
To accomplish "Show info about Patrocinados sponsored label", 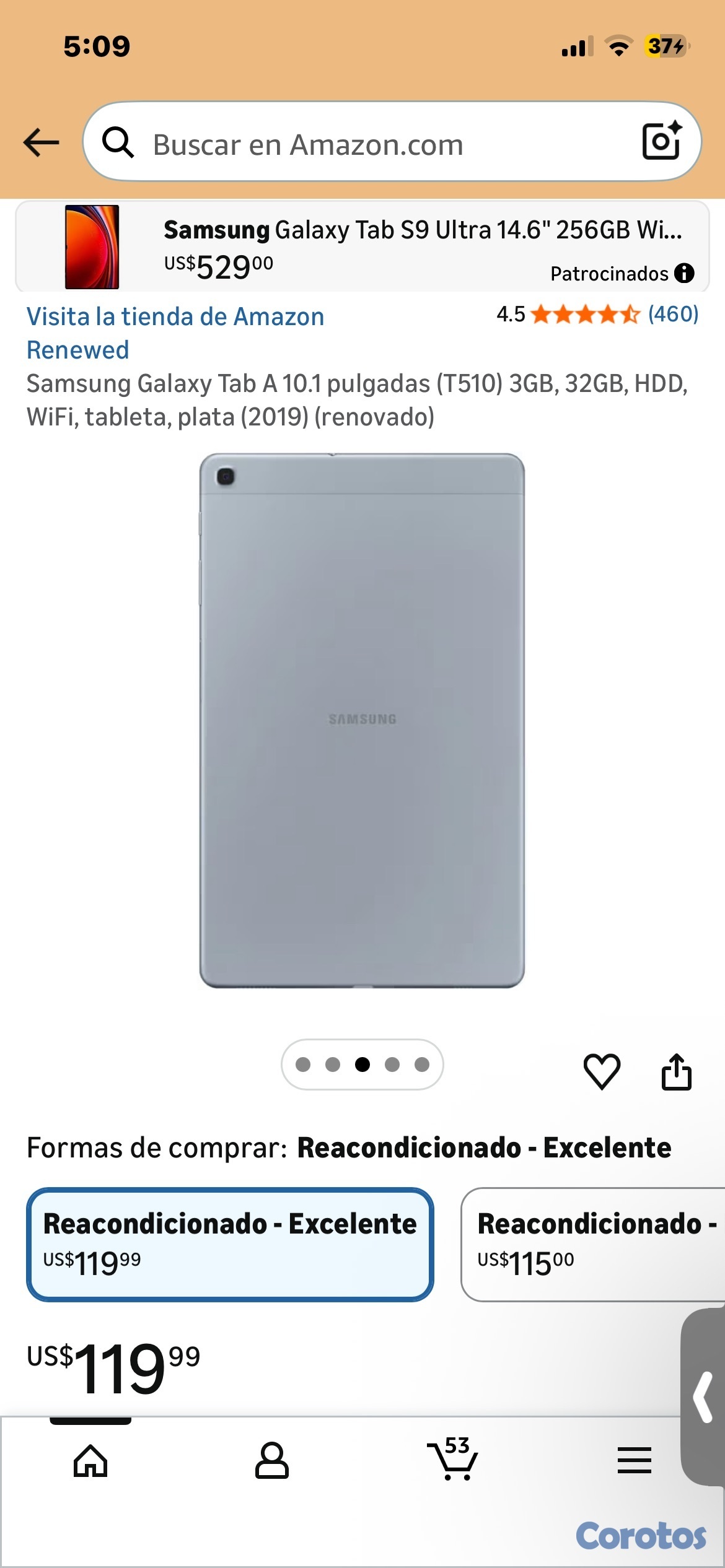I will 684,273.
